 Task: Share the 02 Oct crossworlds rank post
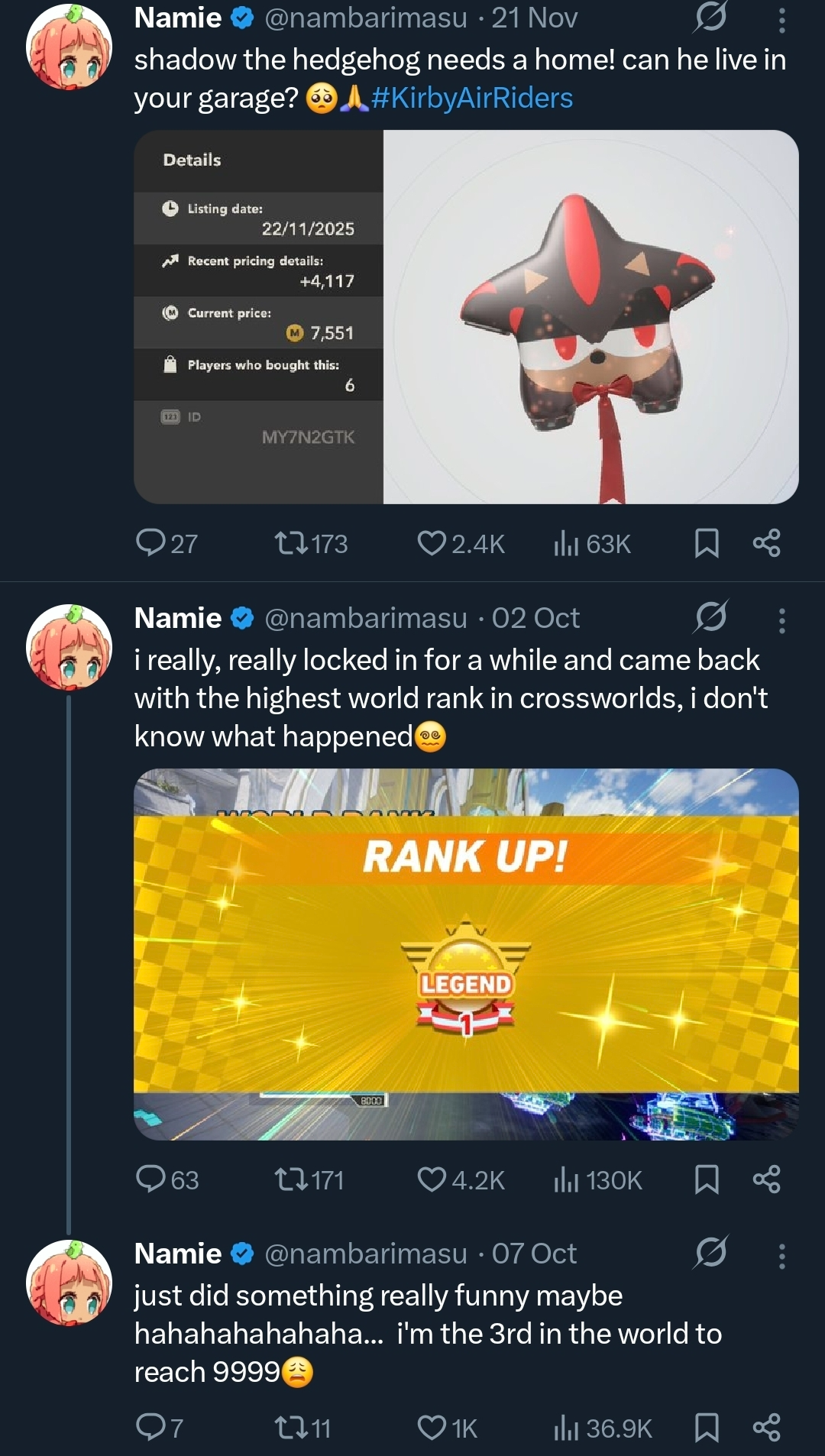[x=766, y=1179]
